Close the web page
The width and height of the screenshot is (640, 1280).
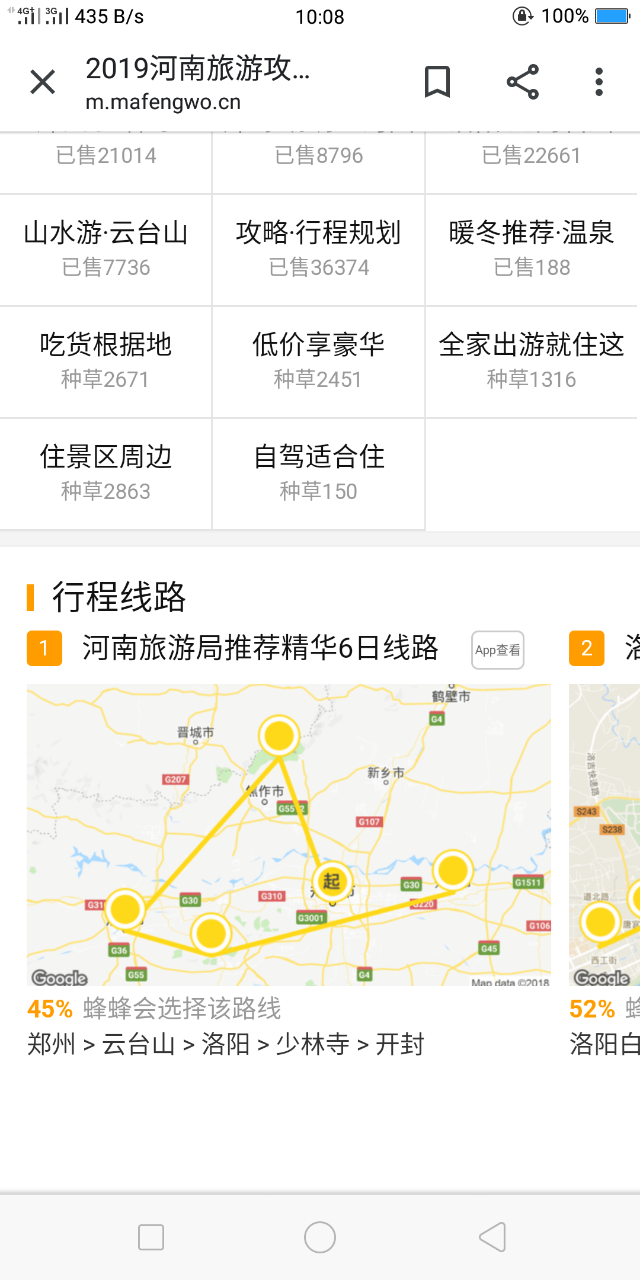pos(42,82)
